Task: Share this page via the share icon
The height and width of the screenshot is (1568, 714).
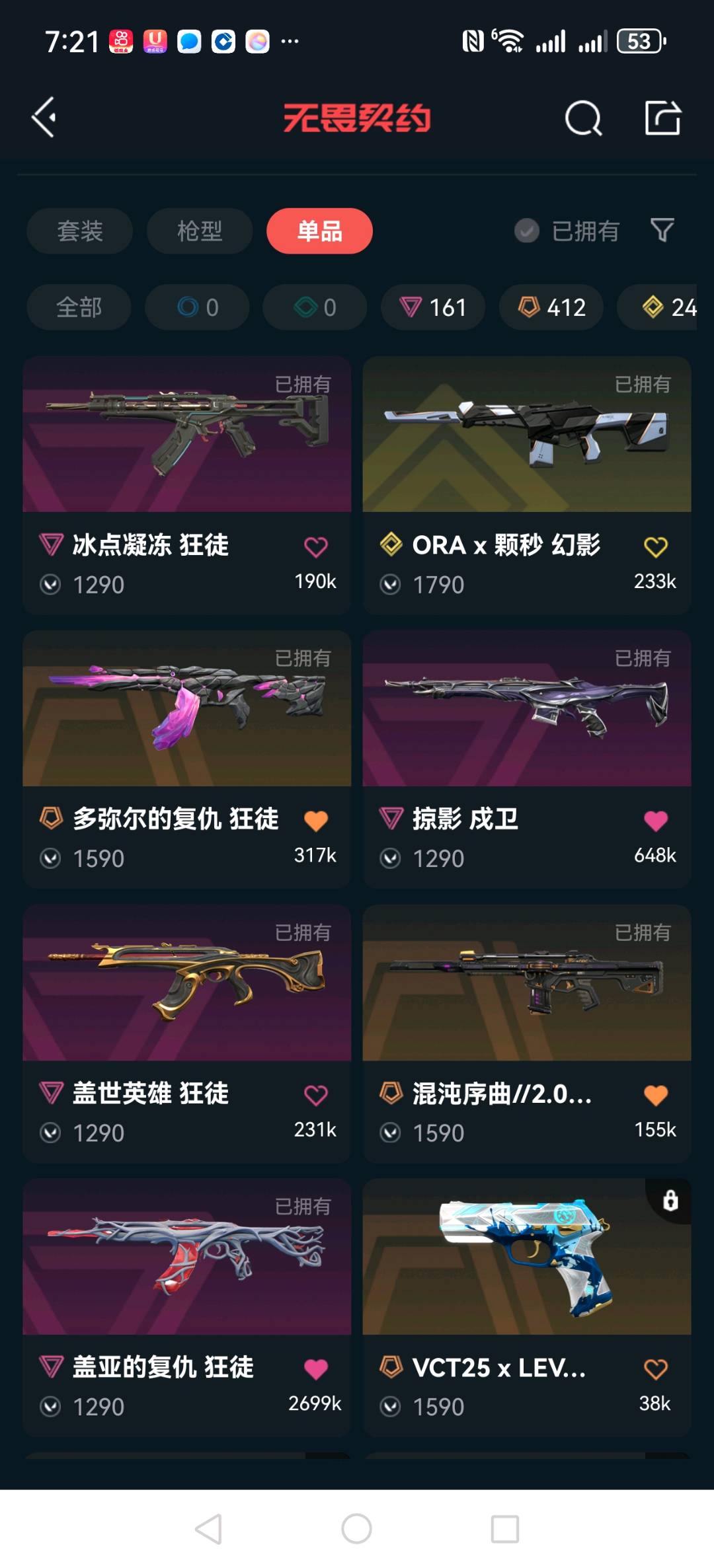Action: [662, 118]
